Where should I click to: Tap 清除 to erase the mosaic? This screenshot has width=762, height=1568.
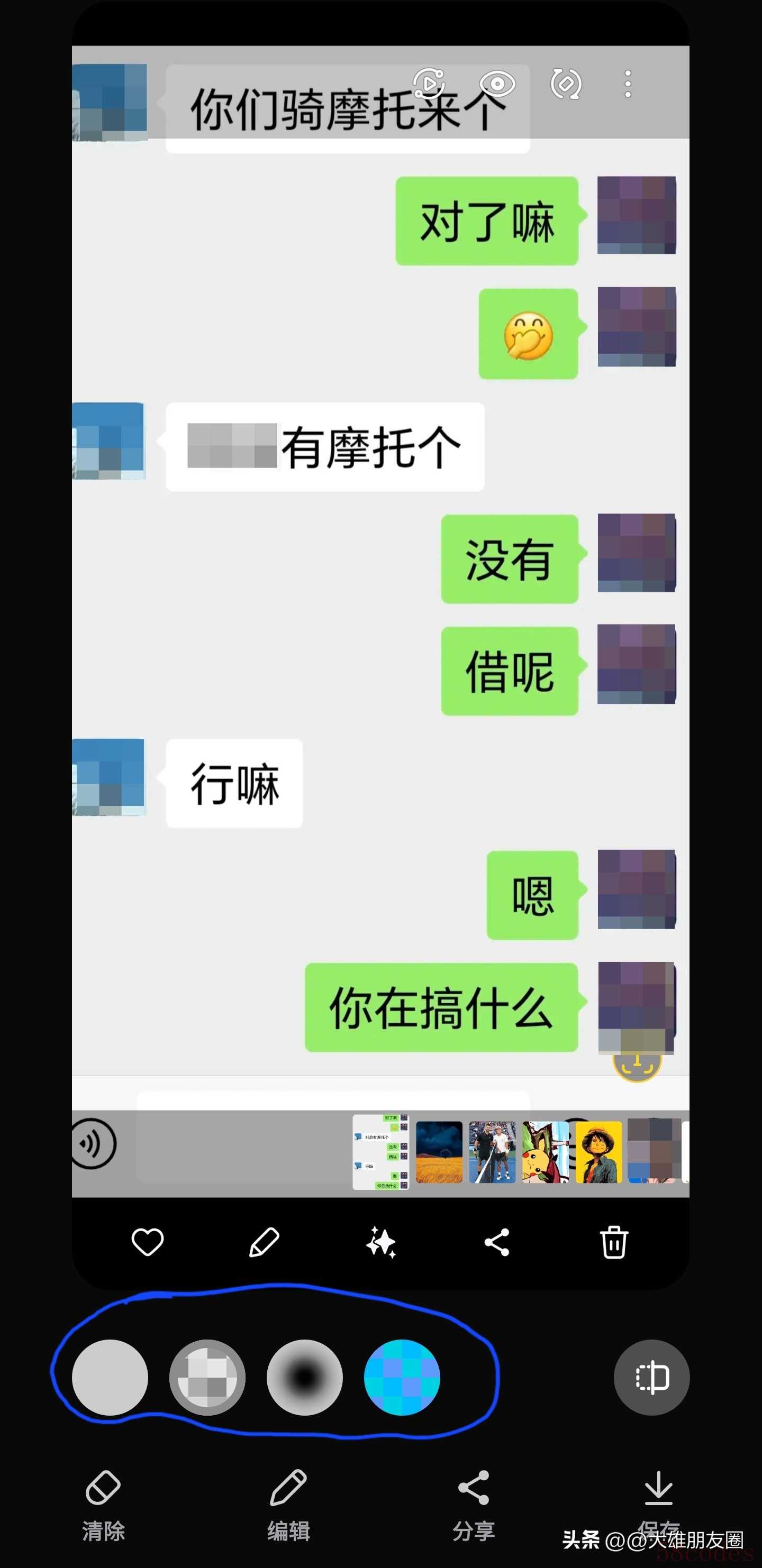[104, 1503]
